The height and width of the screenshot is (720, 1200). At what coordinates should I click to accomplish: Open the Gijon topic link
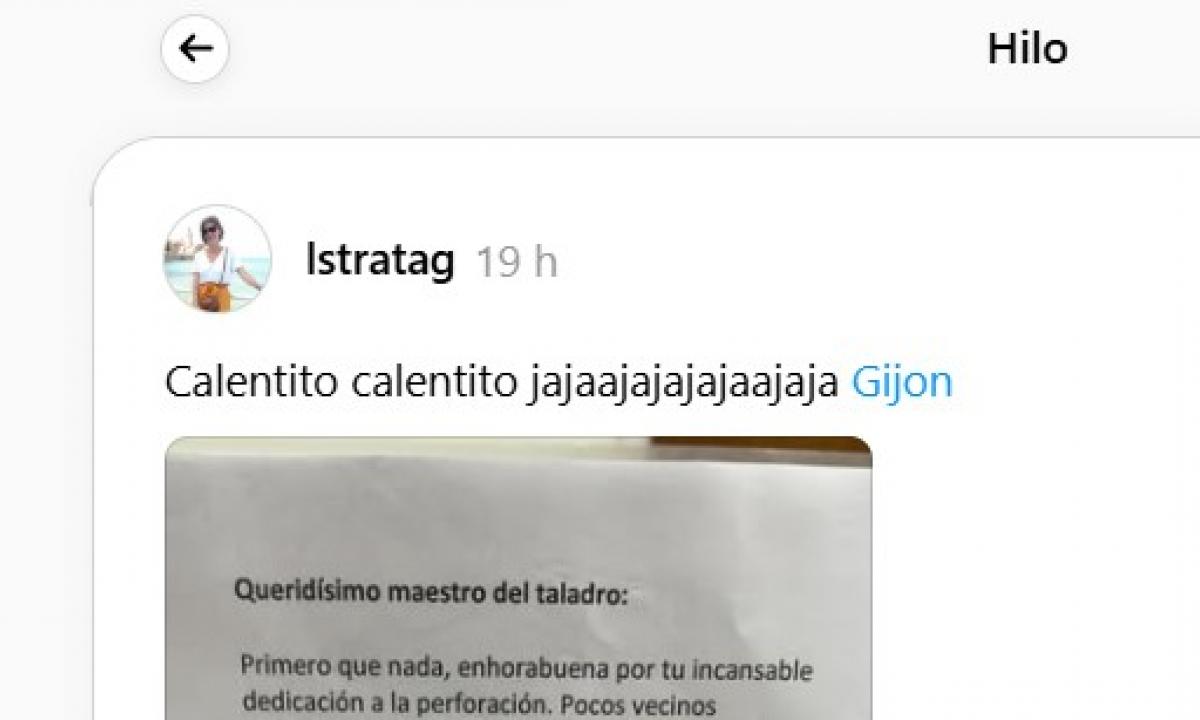[902, 382]
